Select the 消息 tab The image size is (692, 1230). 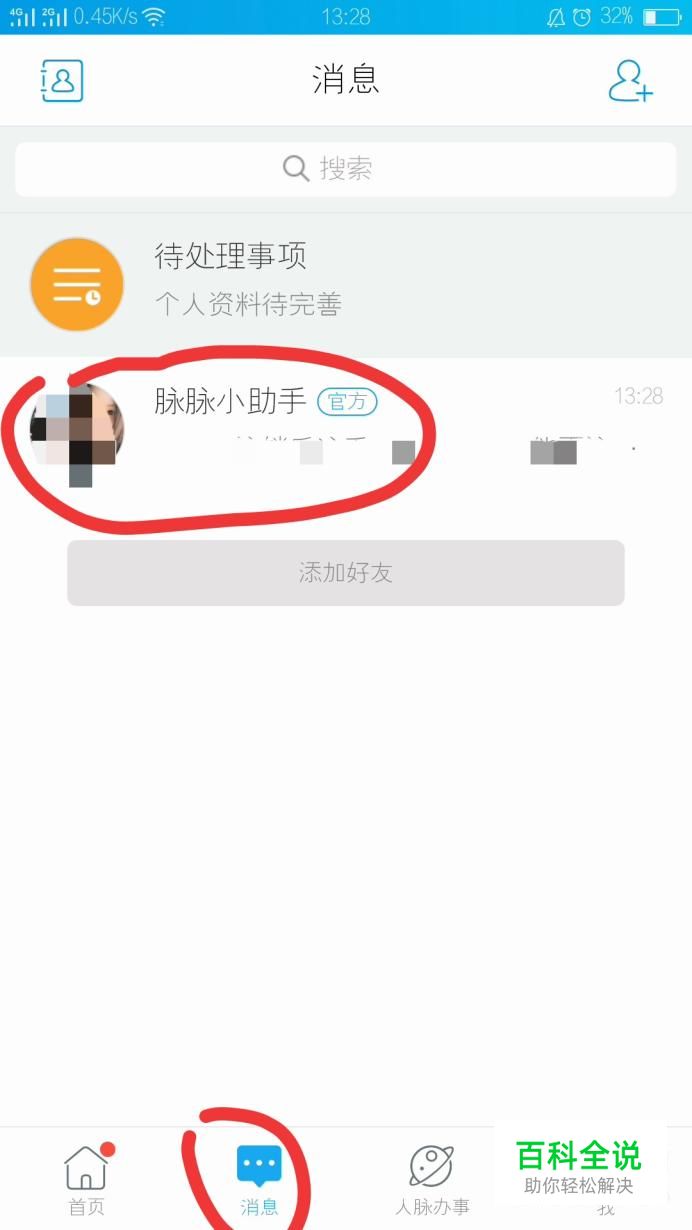(259, 1180)
